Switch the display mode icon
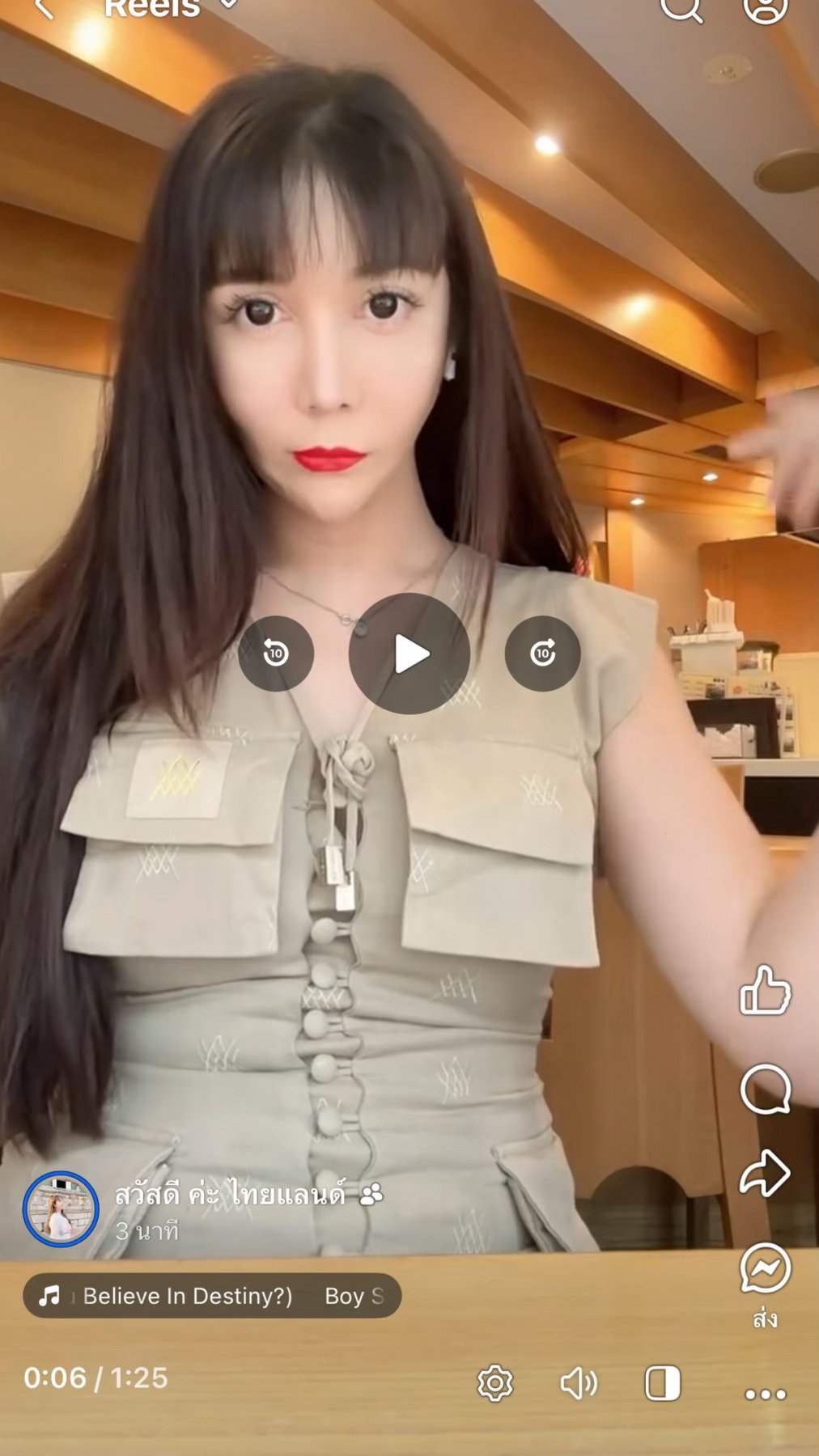Image resolution: width=819 pixels, height=1456 pixels. pos(663,1383)
